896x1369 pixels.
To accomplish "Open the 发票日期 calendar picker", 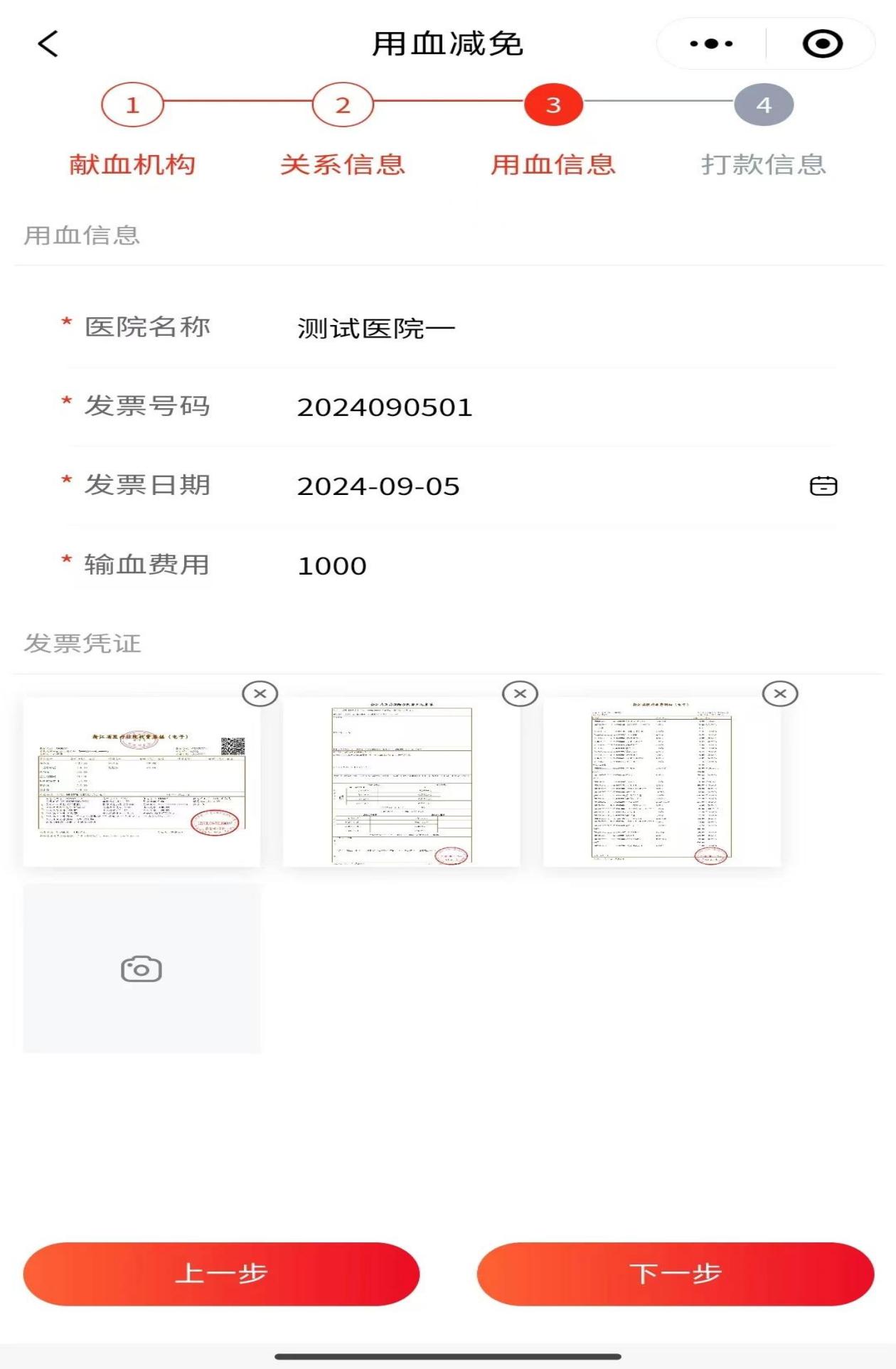I will click(823, 486).
